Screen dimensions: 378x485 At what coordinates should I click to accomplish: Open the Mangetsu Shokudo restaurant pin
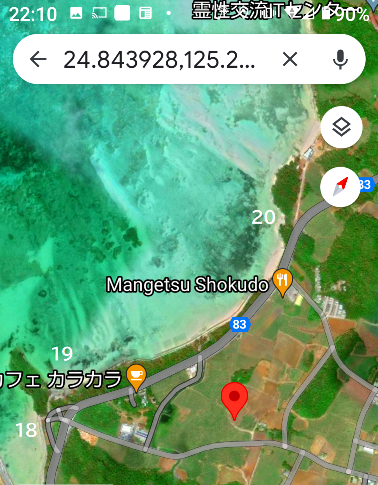[x=283, y=283]
